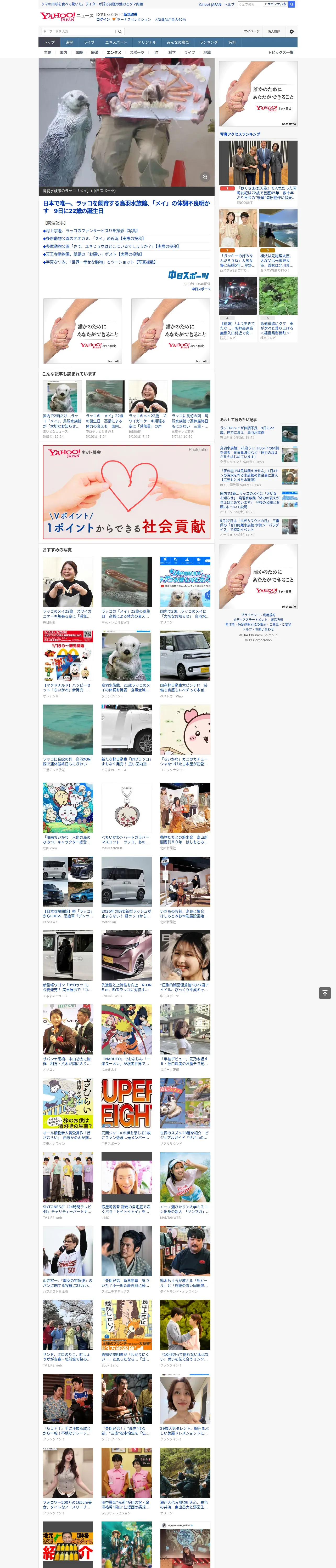336x1568 pixels.
Task: Switch to the 速報 tab
Action: [x=69, y=42]
